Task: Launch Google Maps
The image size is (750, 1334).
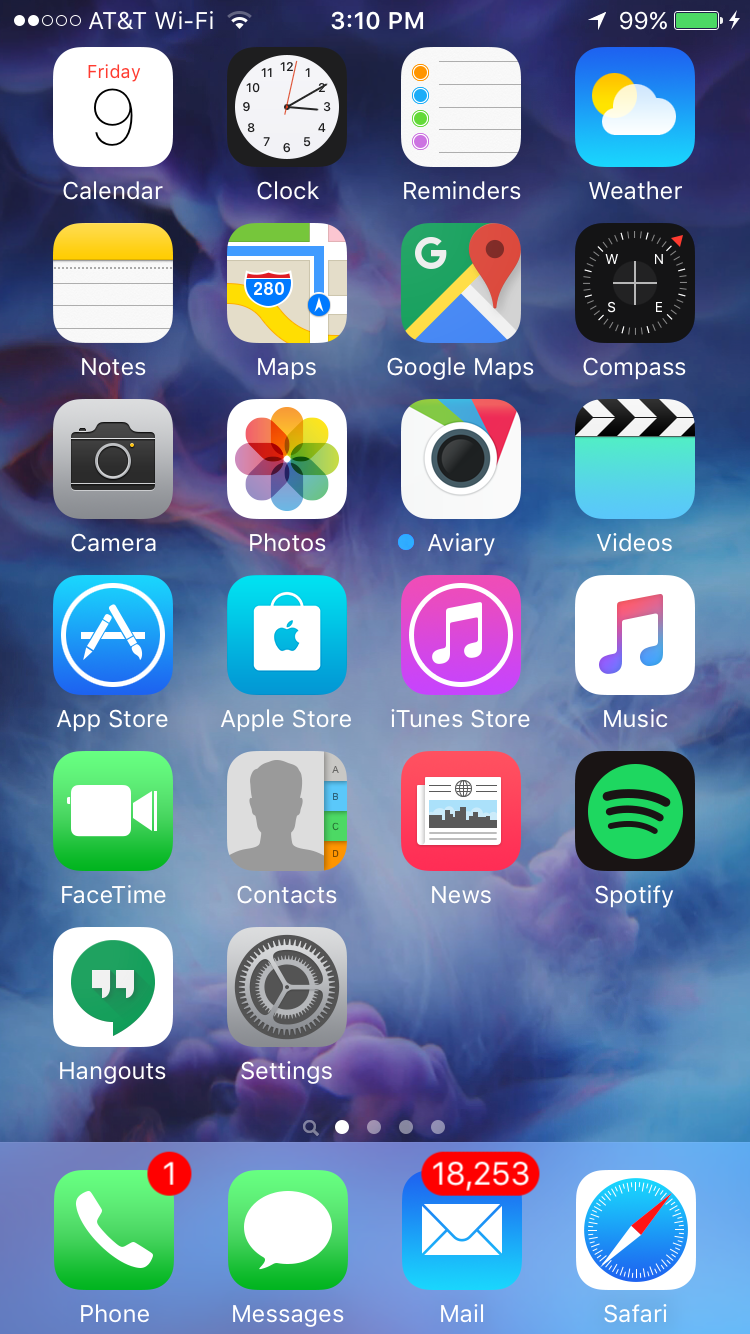Action: point(461,283)
